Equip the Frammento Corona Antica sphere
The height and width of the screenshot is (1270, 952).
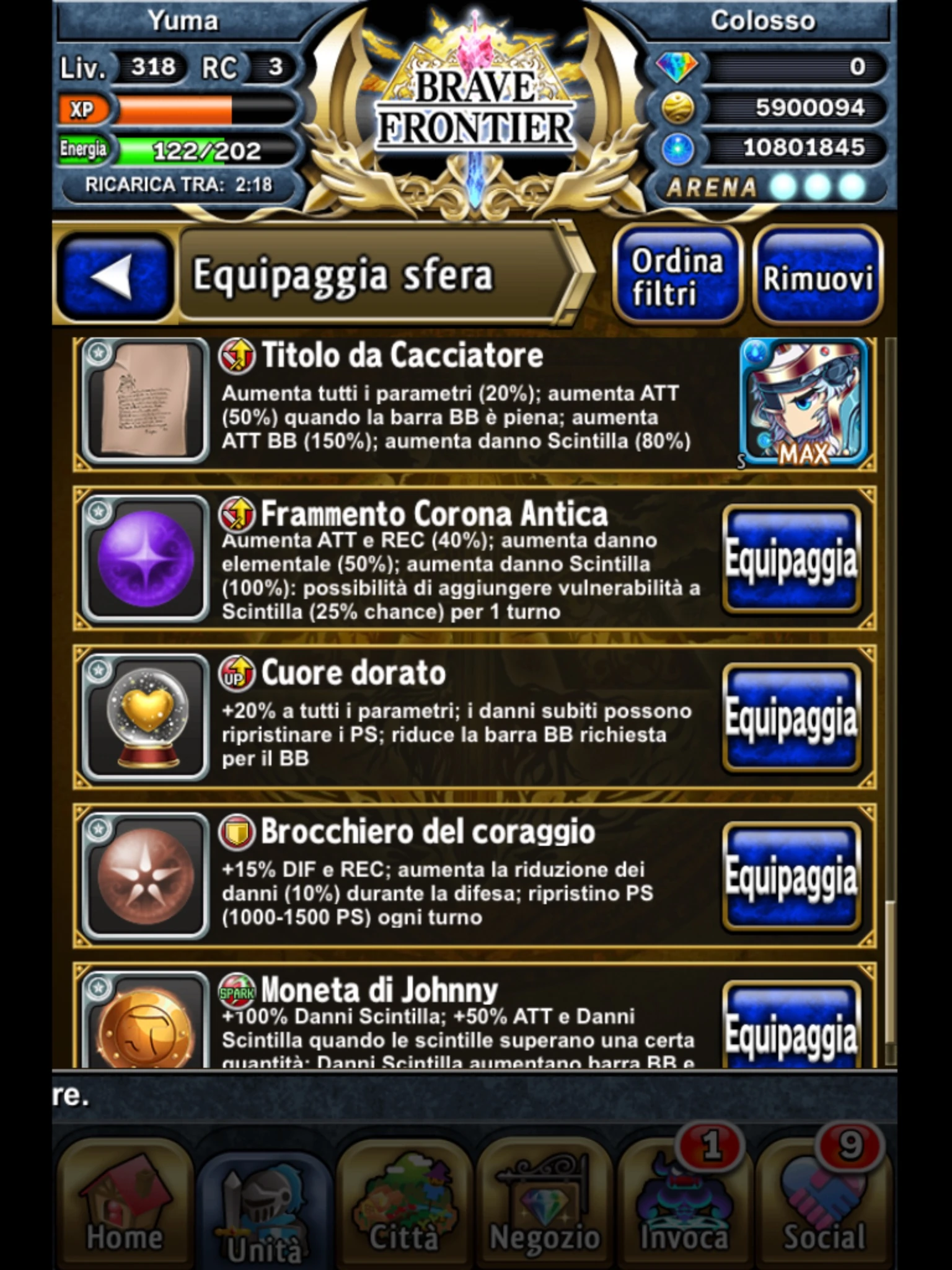click(791, 559)
